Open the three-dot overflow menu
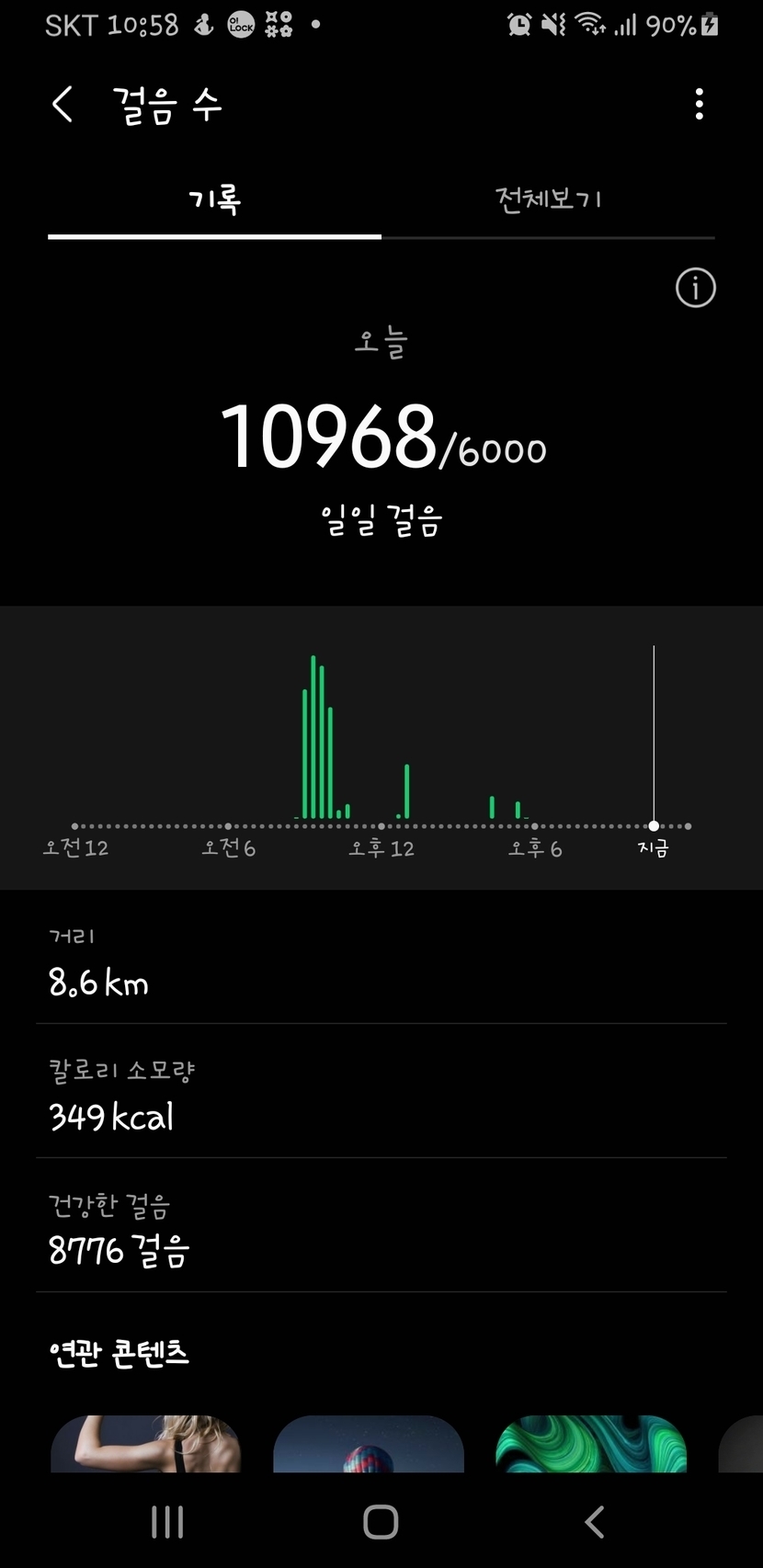This screenshot has width=763, height=1568. pyautogui.click(x=700, y=105)
